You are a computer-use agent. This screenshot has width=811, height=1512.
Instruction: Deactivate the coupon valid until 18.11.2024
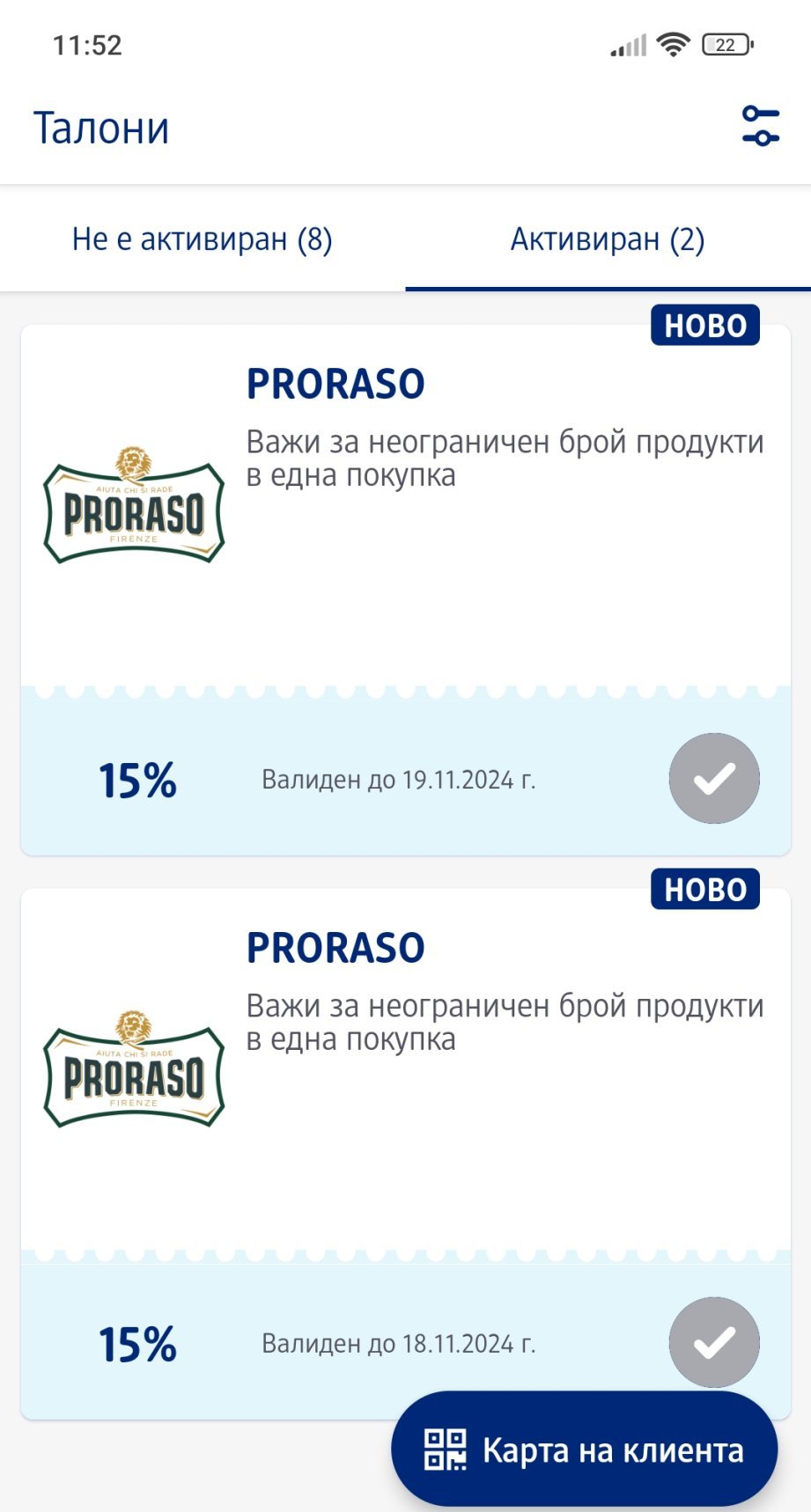click(x=713, y=1341)
